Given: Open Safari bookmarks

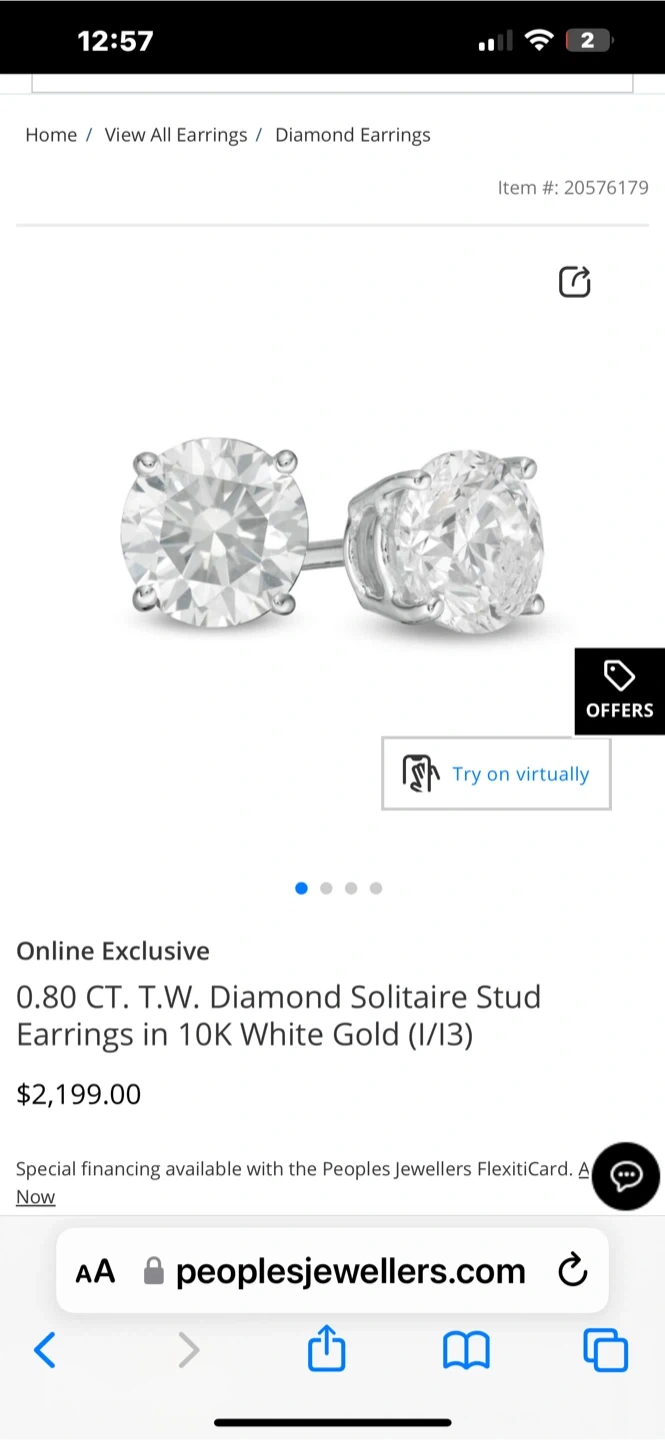Looking at the screenshot, I should click(466, 1351).
